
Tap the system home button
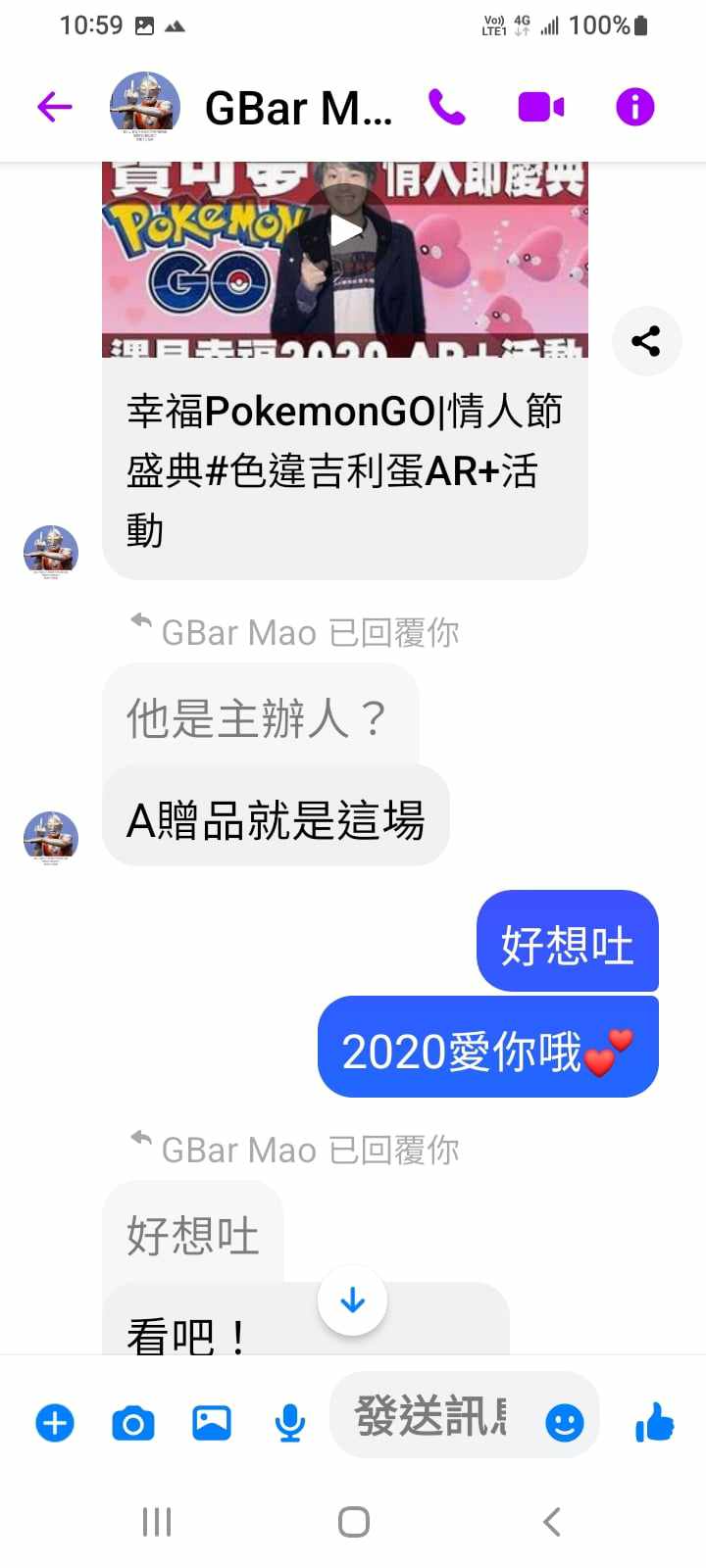(353, 1522)
